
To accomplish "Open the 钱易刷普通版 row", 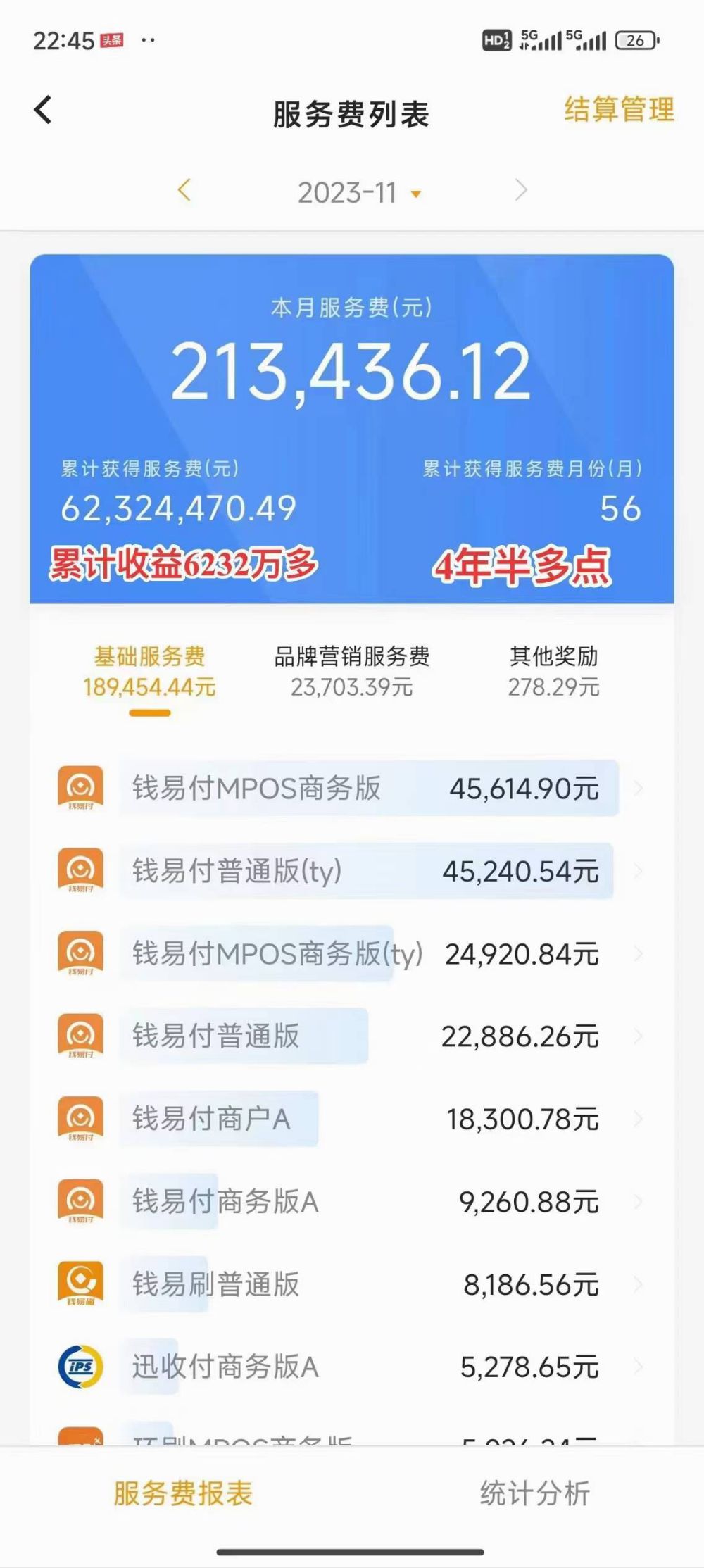I will coord(352,1284).
